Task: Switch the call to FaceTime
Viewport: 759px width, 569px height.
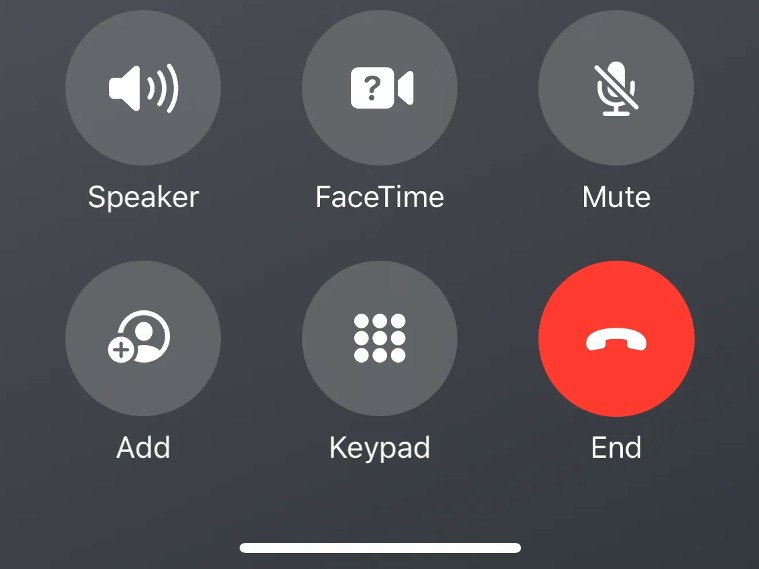Action: 380,90
